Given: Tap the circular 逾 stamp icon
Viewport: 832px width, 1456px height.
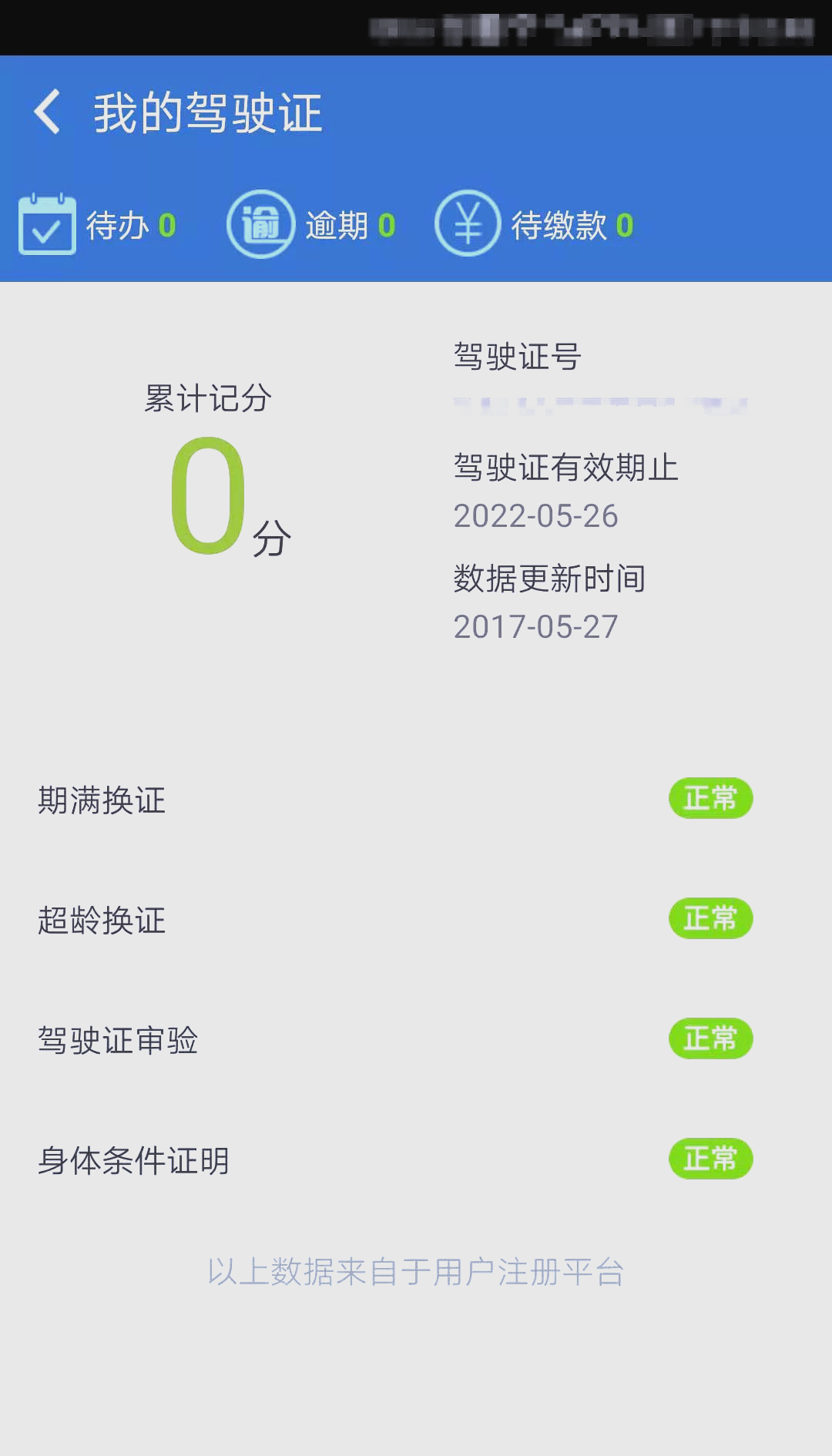Looking at the screenshot, I should pos(260,225).
